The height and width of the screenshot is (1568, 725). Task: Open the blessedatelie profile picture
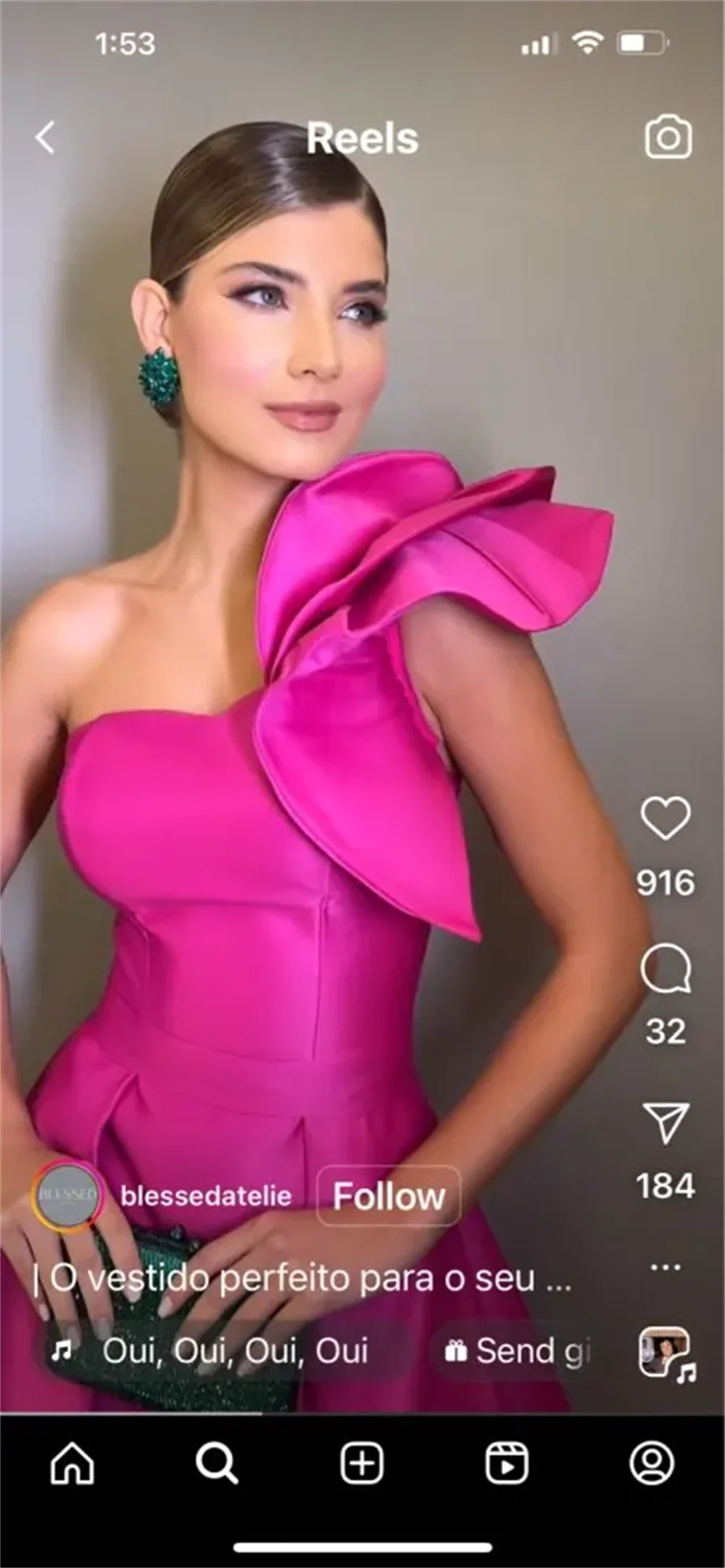67,1196
